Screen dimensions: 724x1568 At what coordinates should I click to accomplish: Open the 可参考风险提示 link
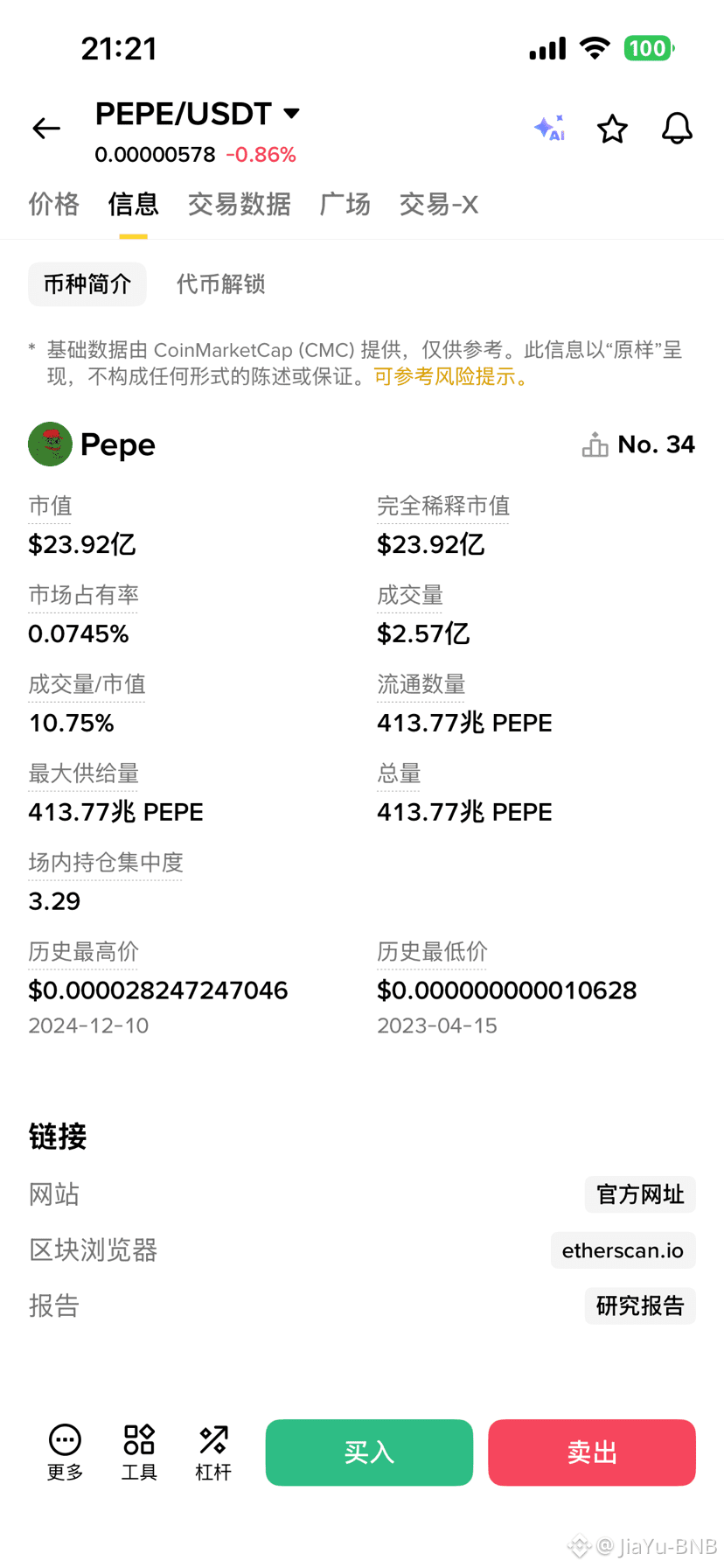pyautogui.click(x=450, y=377)
